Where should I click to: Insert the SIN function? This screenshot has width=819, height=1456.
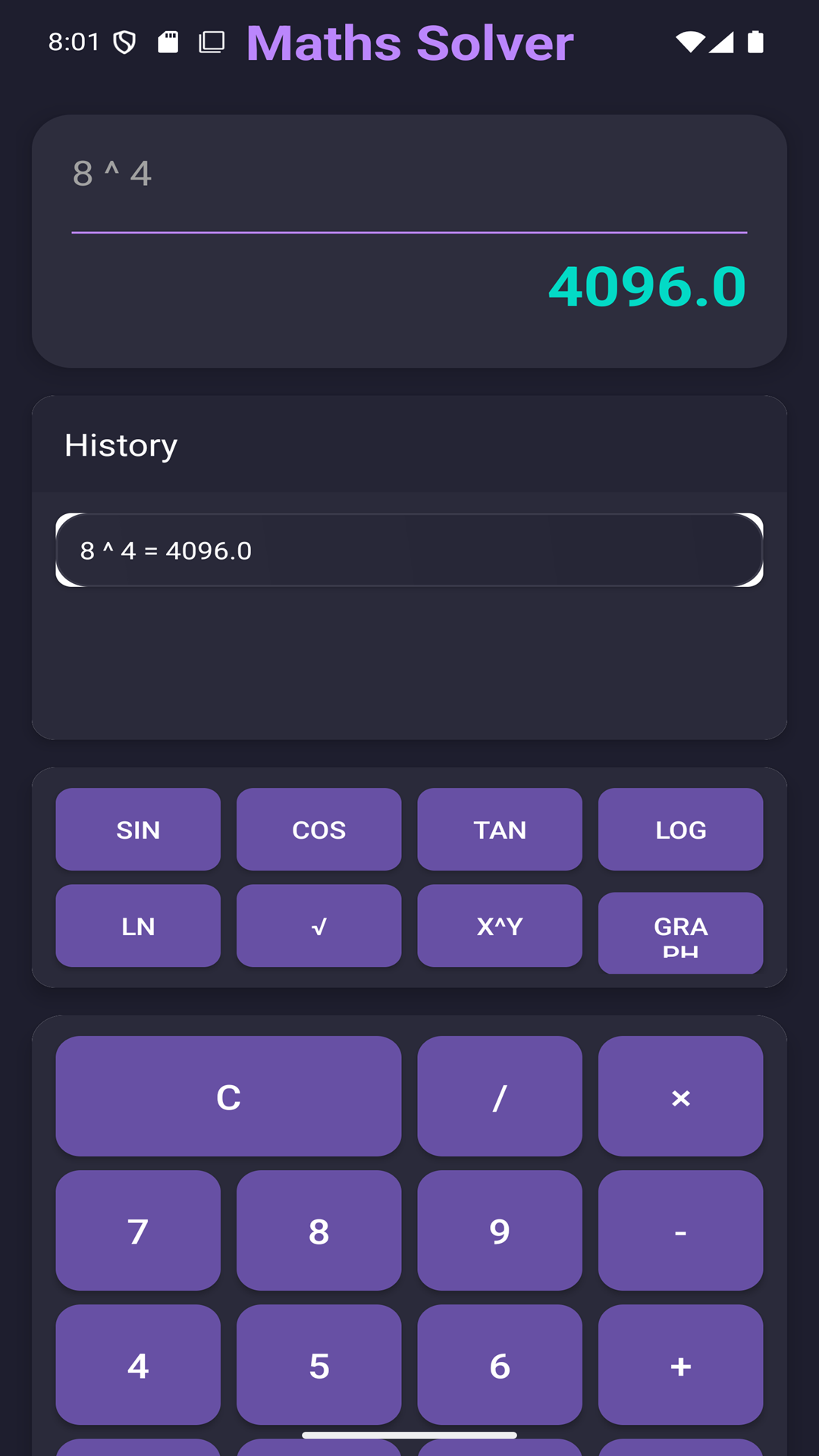pyautogui.click(x=138, y=830)
